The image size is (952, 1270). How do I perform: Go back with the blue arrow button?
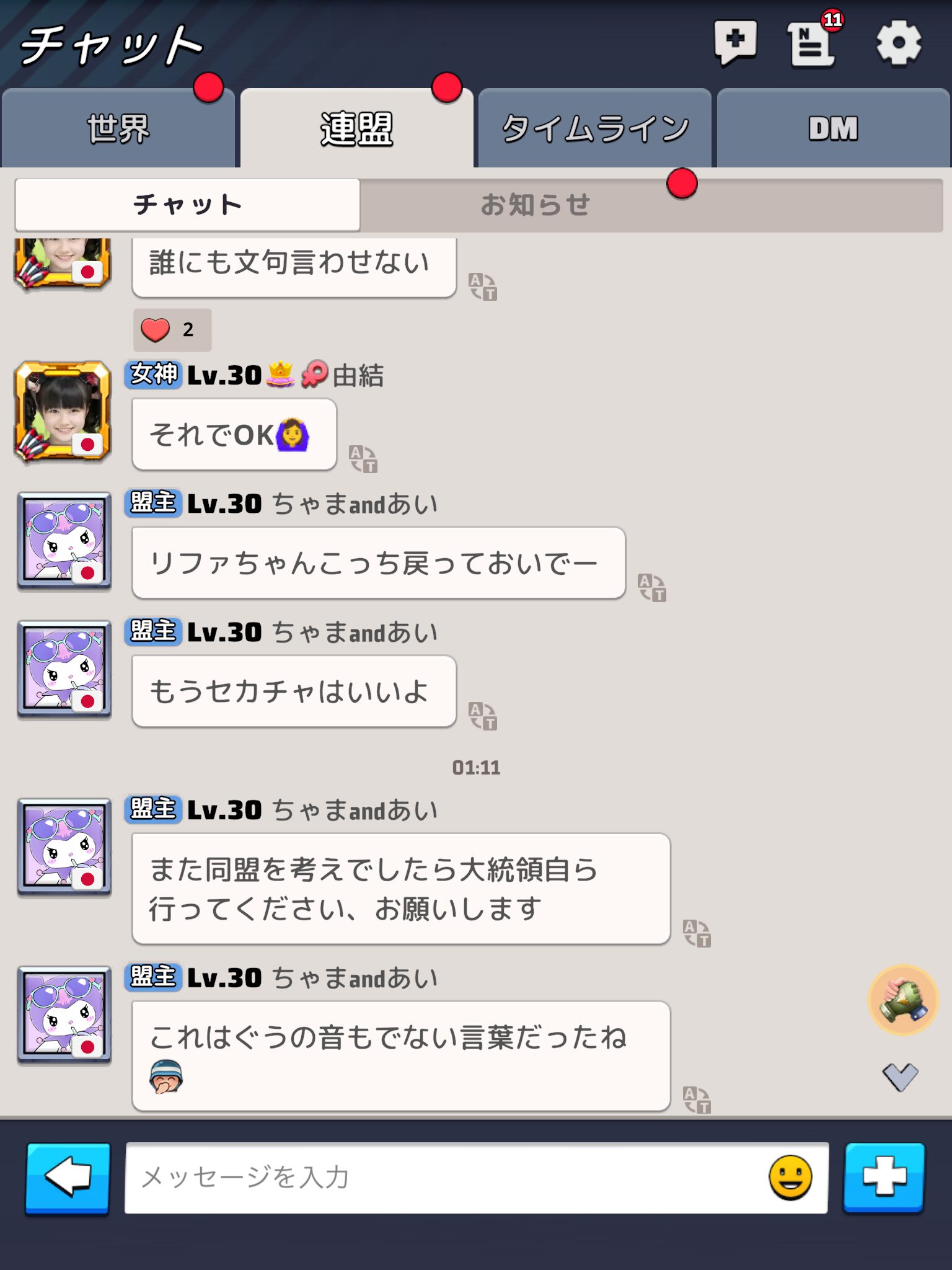(68, 1178)
